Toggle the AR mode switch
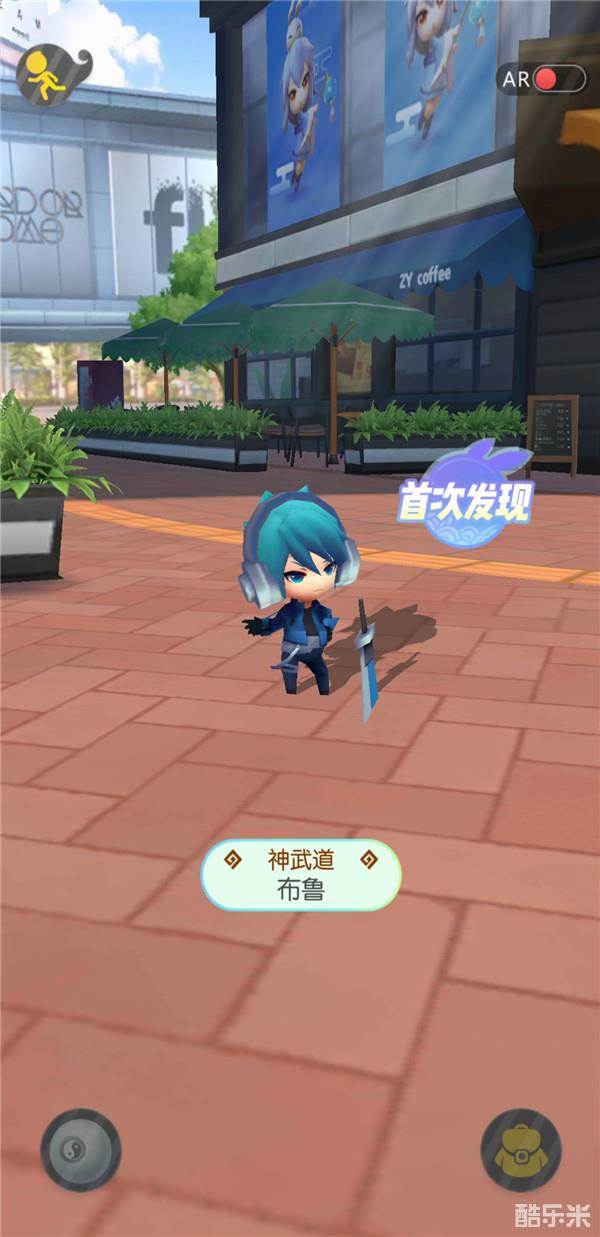 coord(557,79)
